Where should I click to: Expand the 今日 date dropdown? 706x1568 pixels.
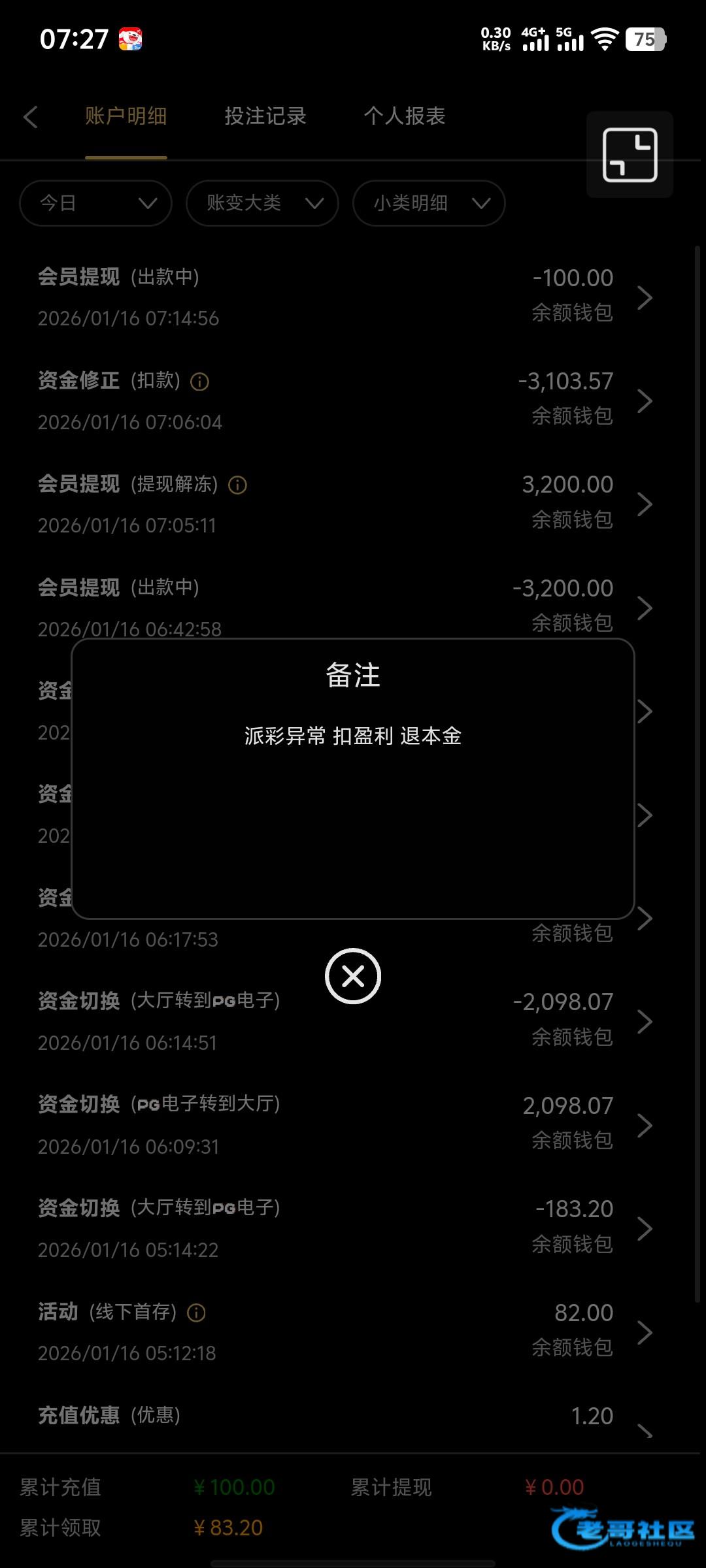[96, 203]
